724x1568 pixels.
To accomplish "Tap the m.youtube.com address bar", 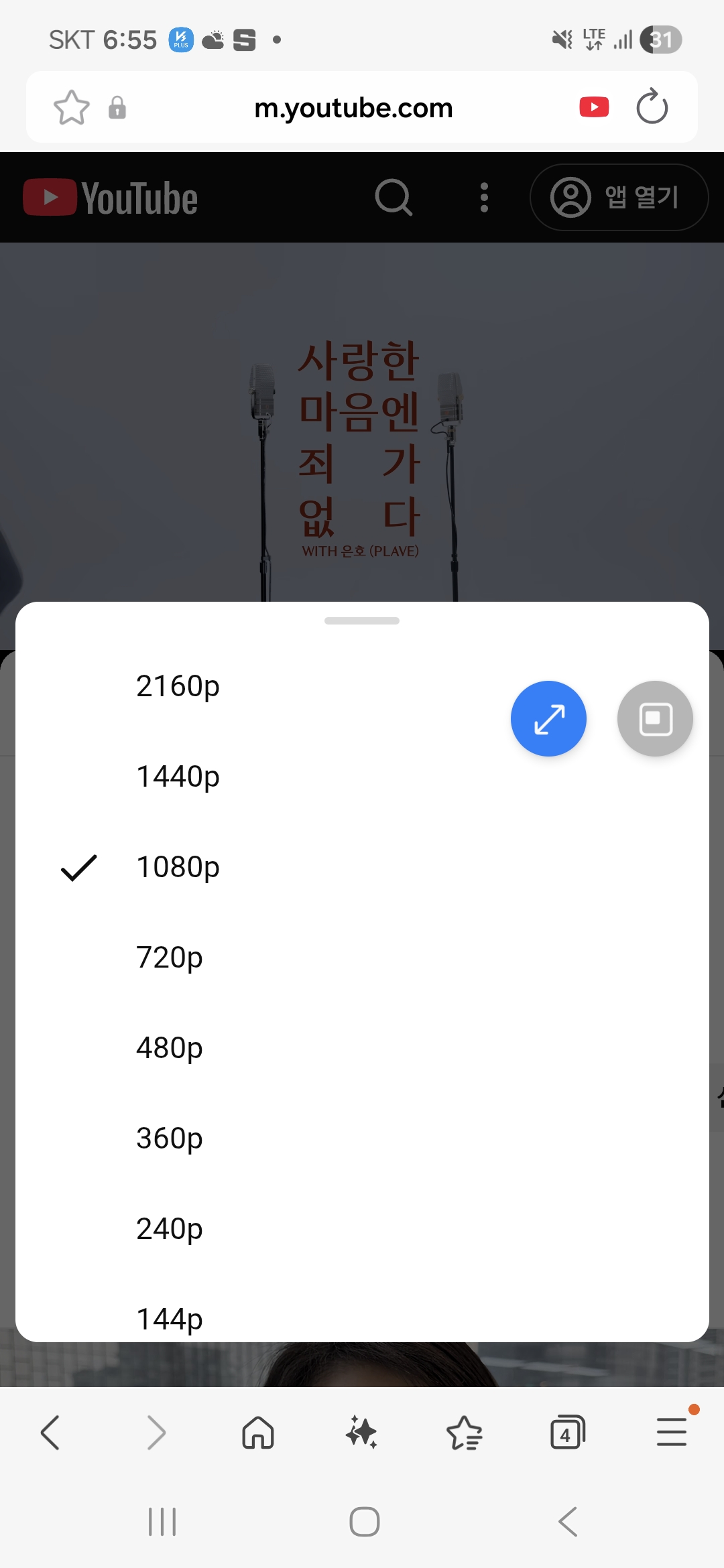I will pos(354,108).
